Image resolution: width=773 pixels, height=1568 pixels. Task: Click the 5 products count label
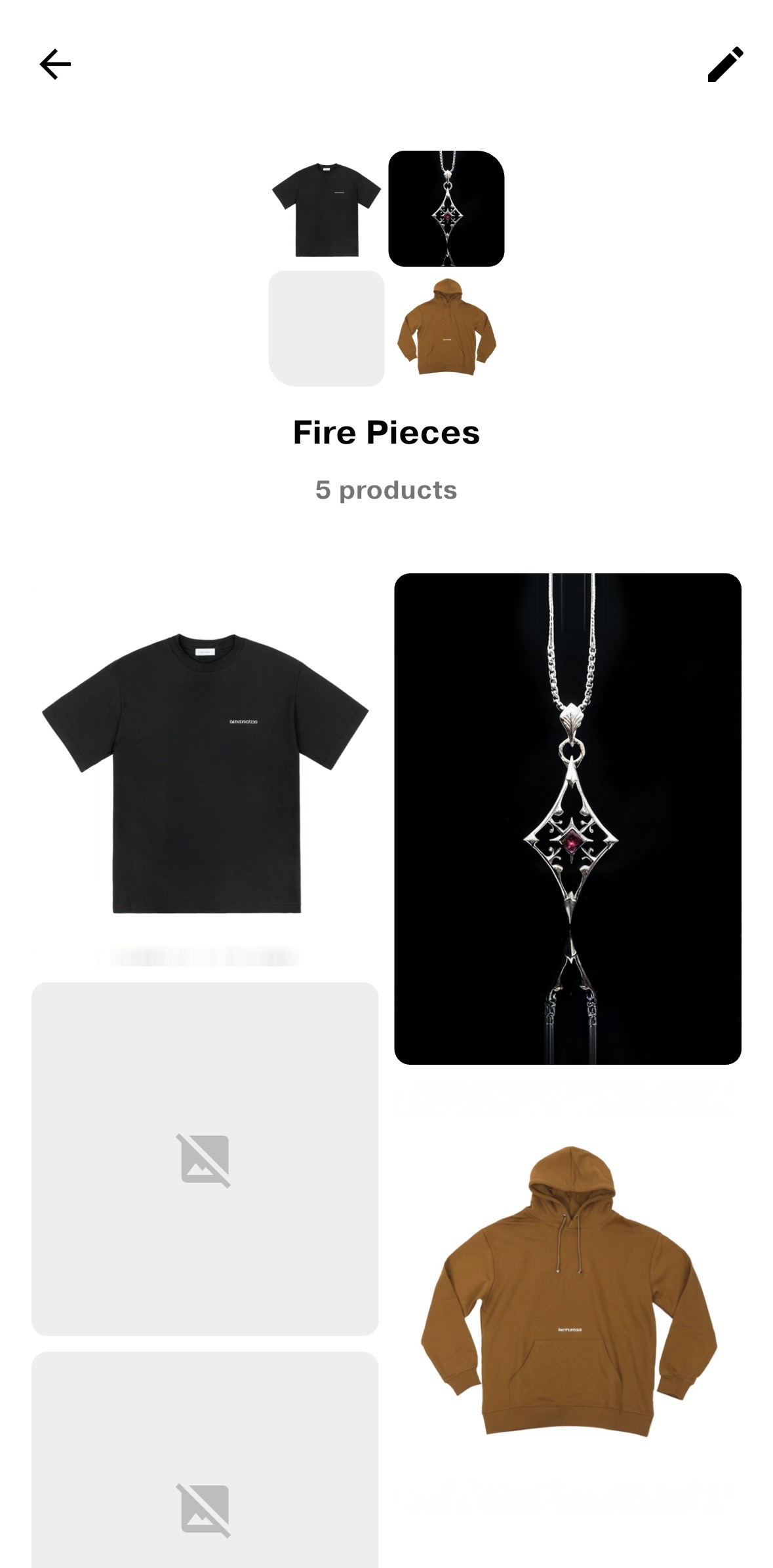tap(386, 489)
